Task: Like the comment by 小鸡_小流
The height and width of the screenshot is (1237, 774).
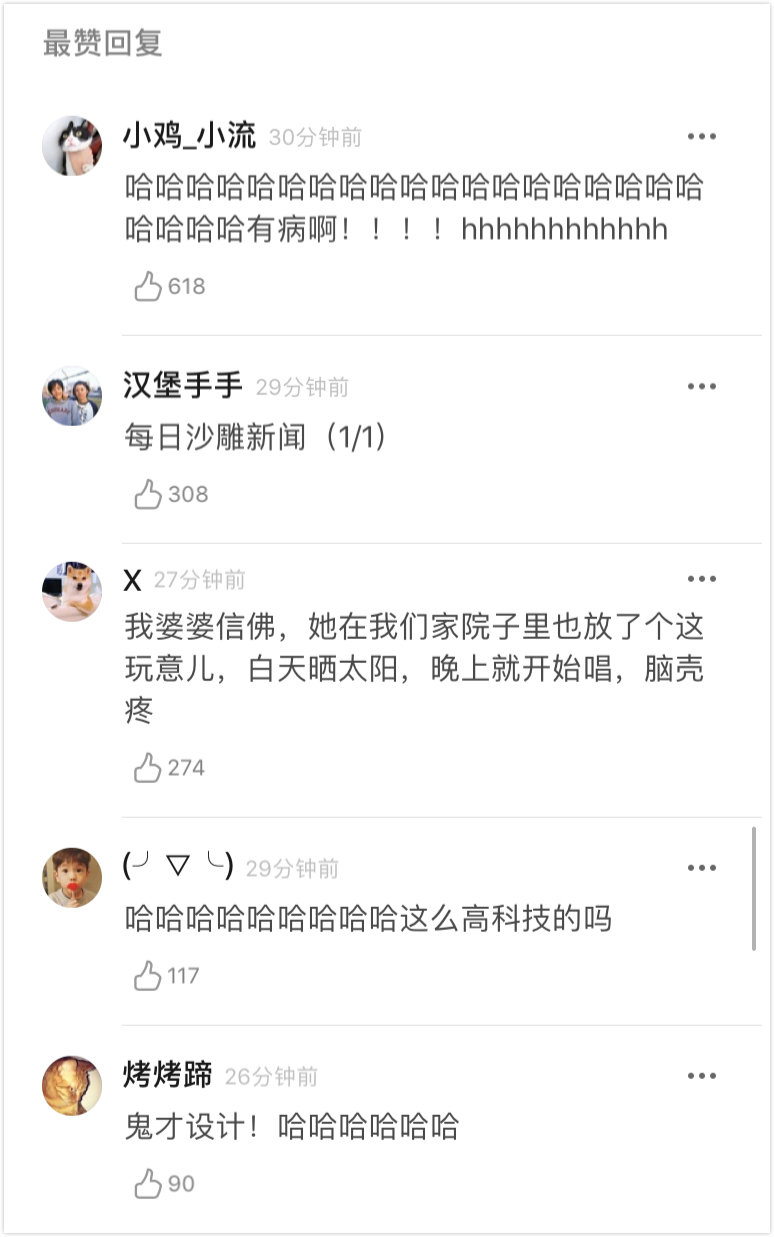Action: [149, 287]
